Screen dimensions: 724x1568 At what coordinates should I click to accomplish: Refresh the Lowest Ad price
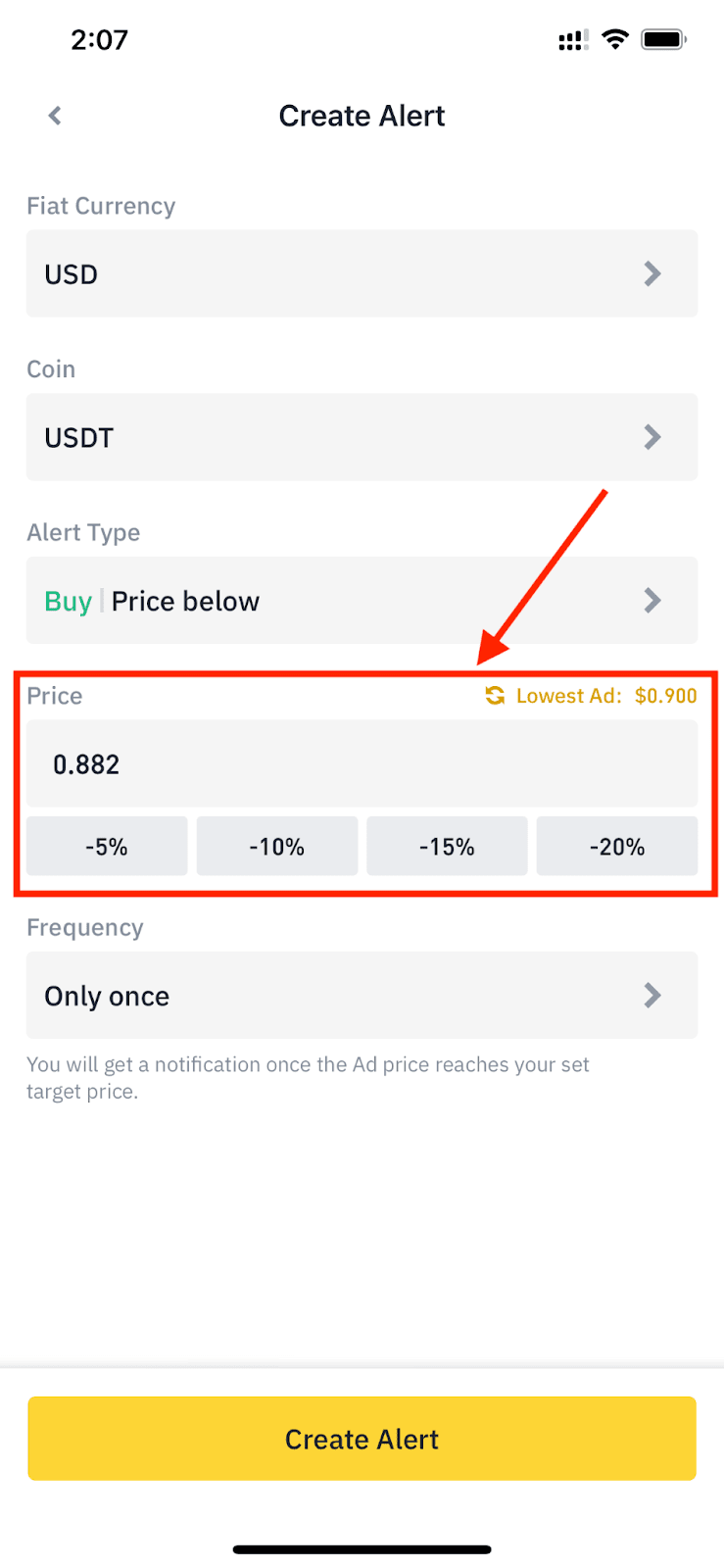[x=495, y=696]
